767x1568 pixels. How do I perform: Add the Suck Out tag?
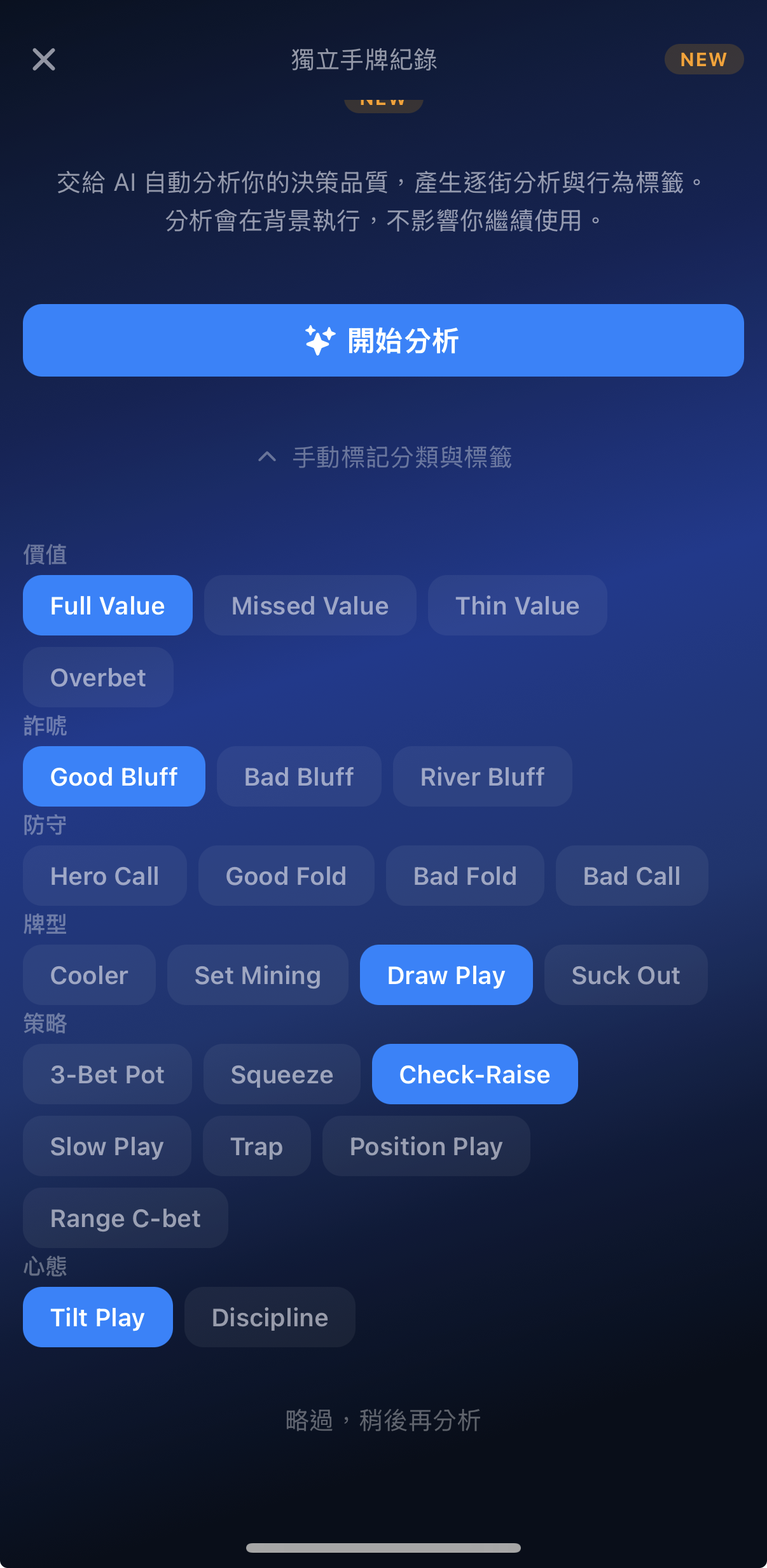(626, 975)
